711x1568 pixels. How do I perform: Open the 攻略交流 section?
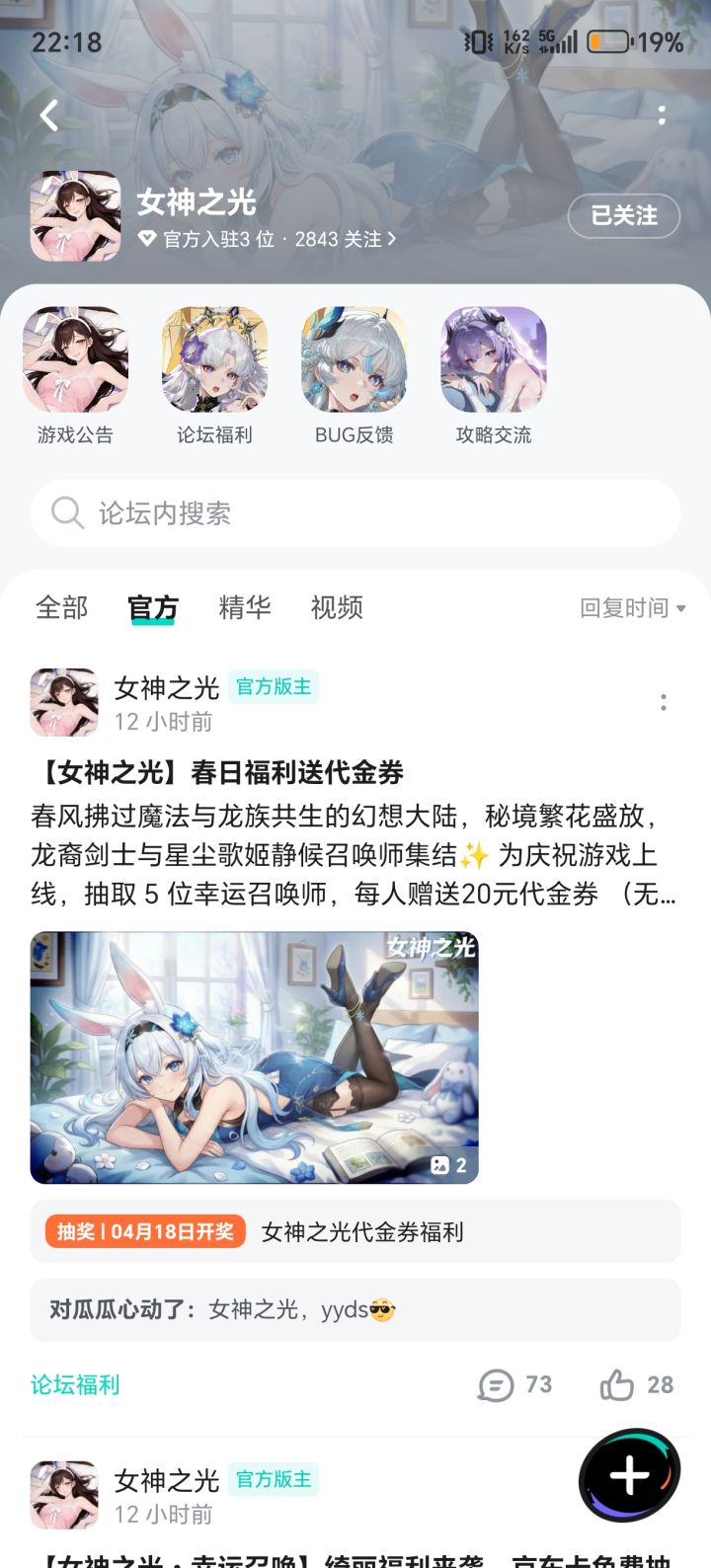point(494,360)
